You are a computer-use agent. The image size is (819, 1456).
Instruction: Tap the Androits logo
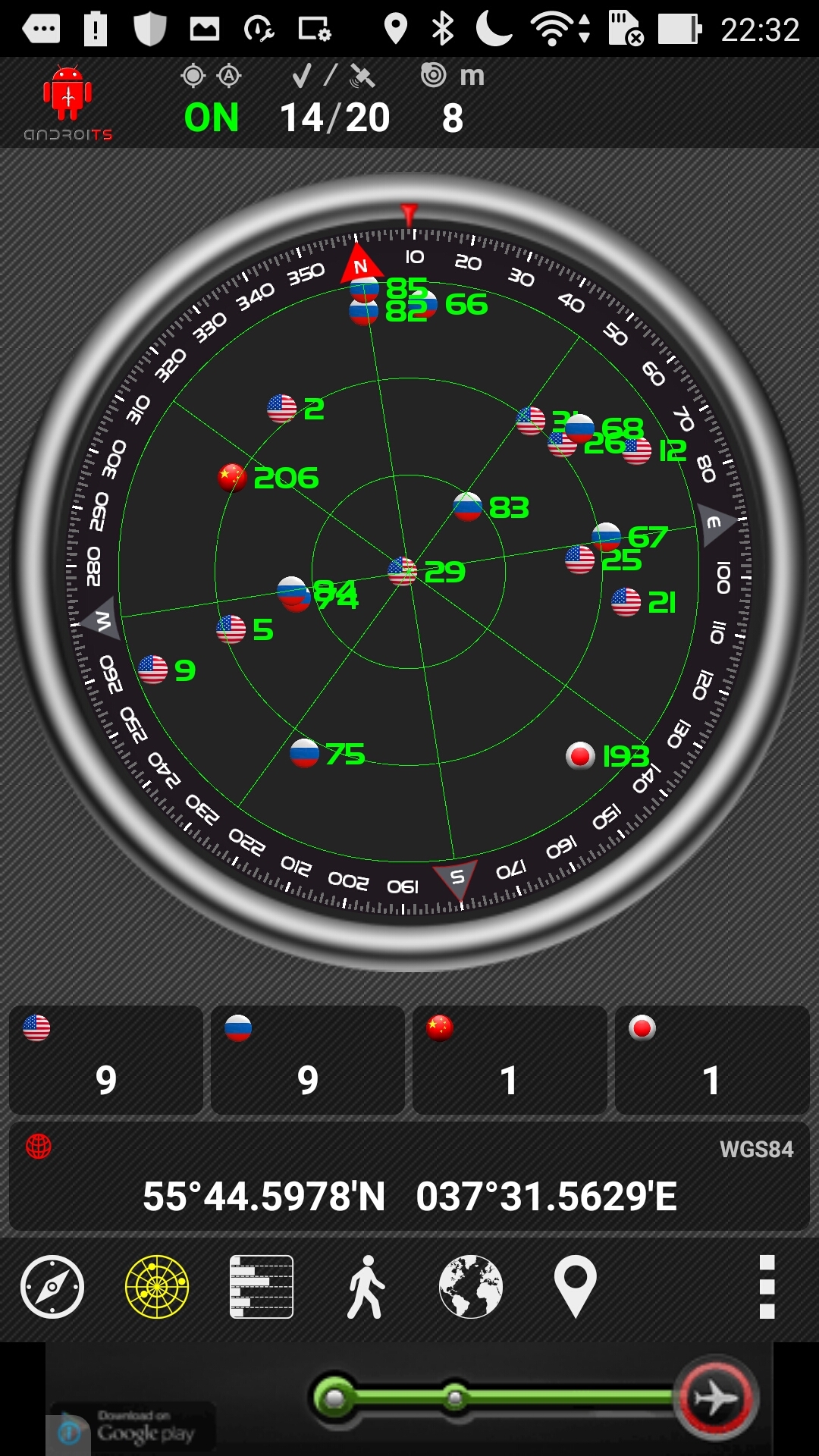pyautogui.click(x=68, y=103)
